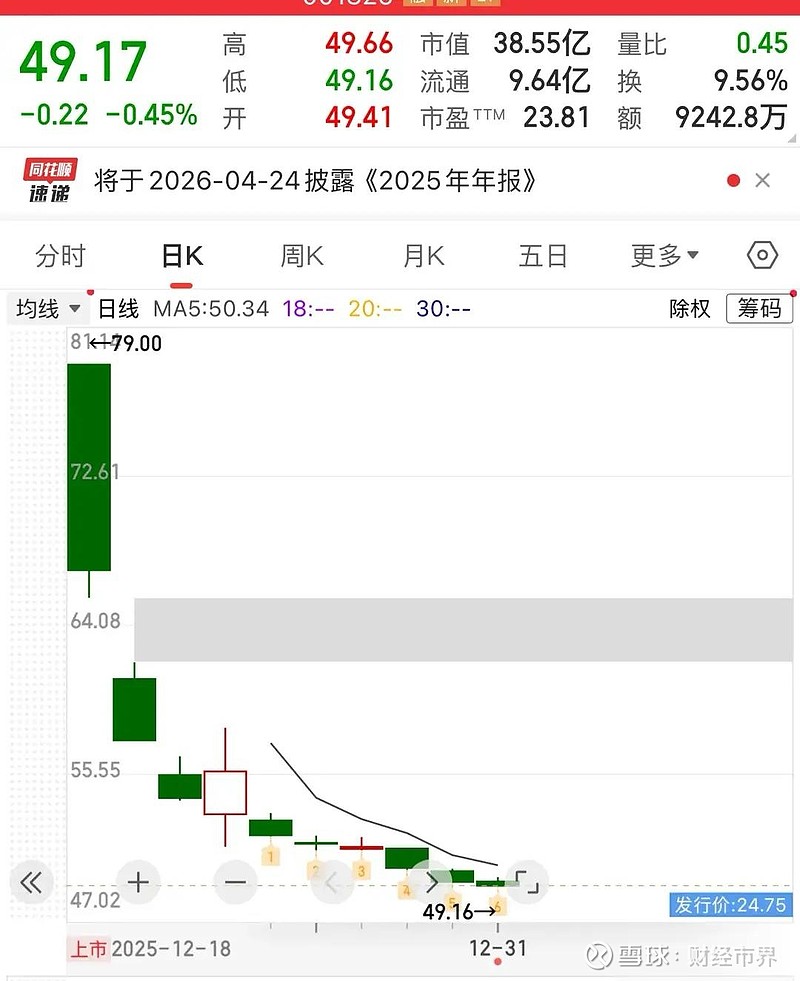Expand the 更多 chart options dropdown
This screenshot has height=981, width=800.
tap(664, 256)
